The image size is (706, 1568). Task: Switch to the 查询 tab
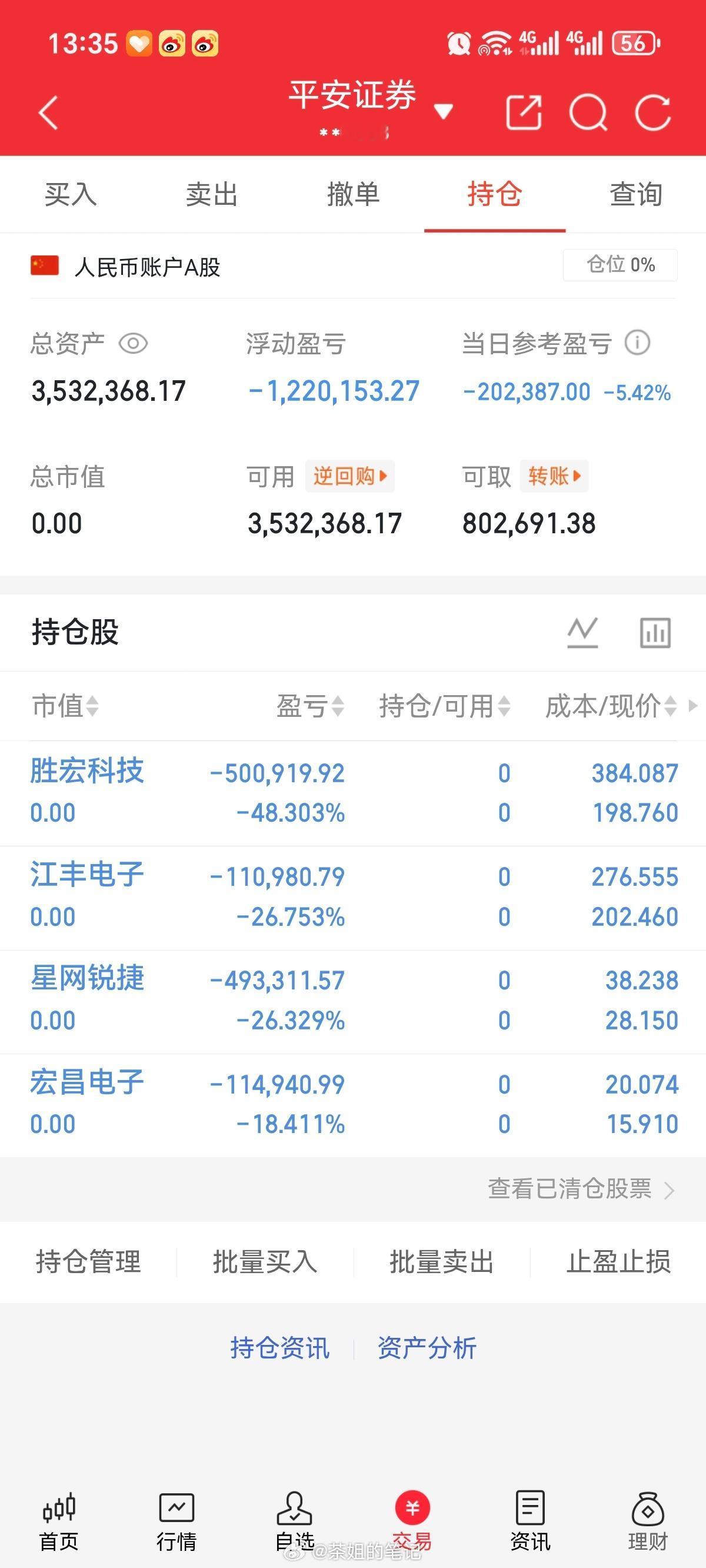636,195
